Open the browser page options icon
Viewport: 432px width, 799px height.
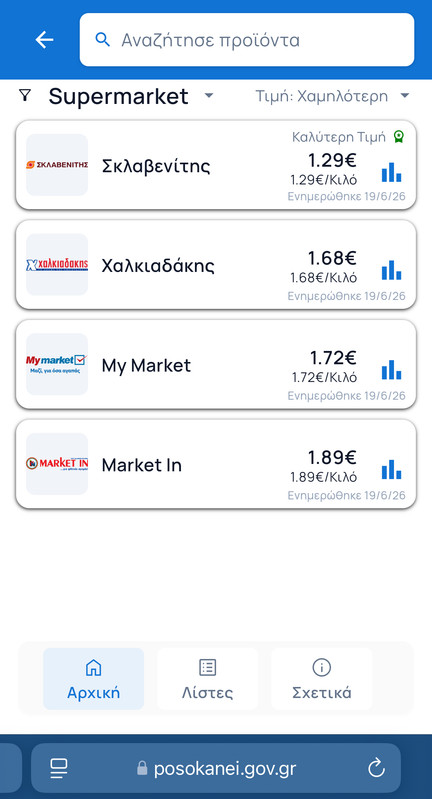[x=59, y=768]
